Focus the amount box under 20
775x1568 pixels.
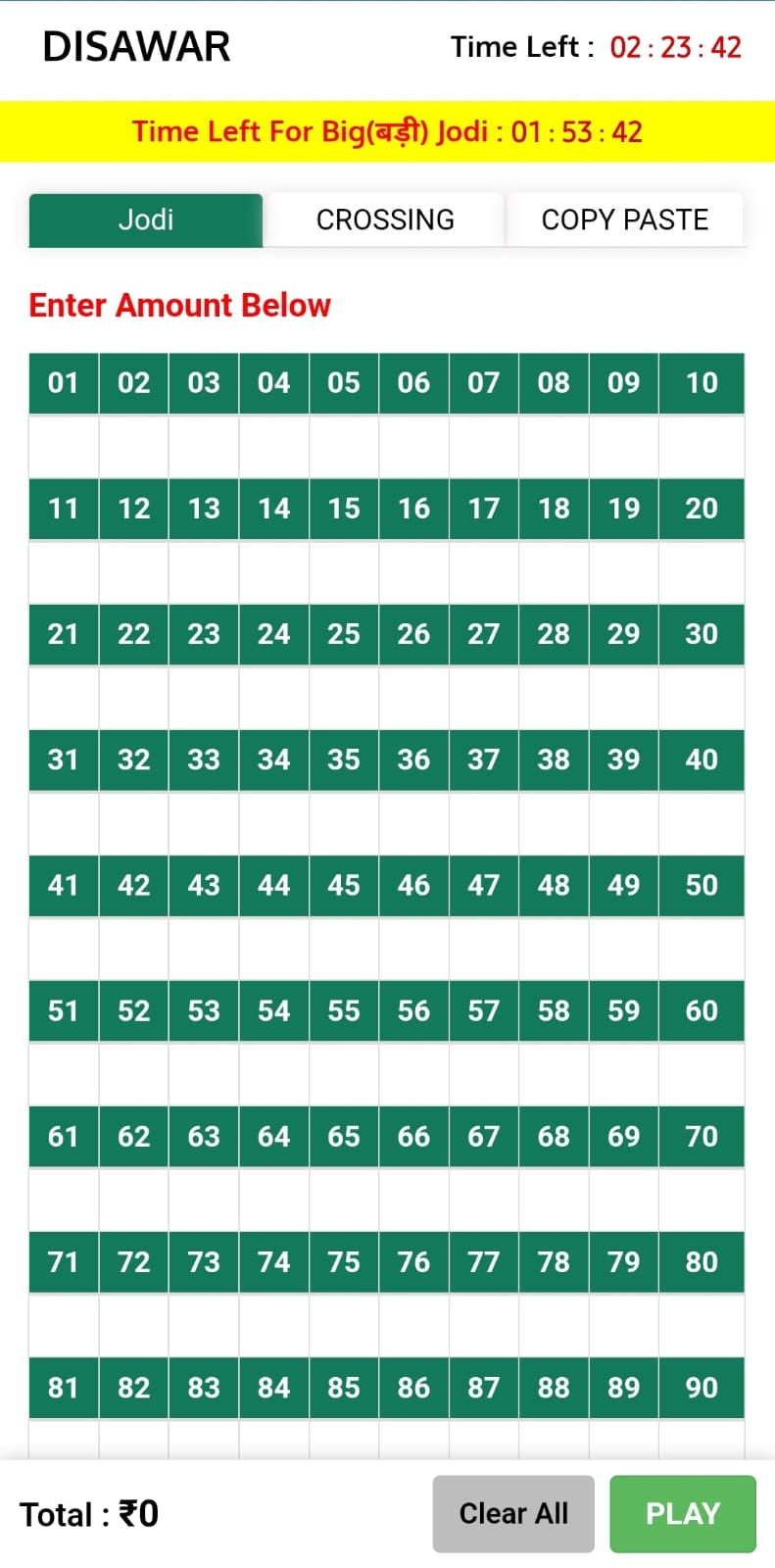(702, 571)
